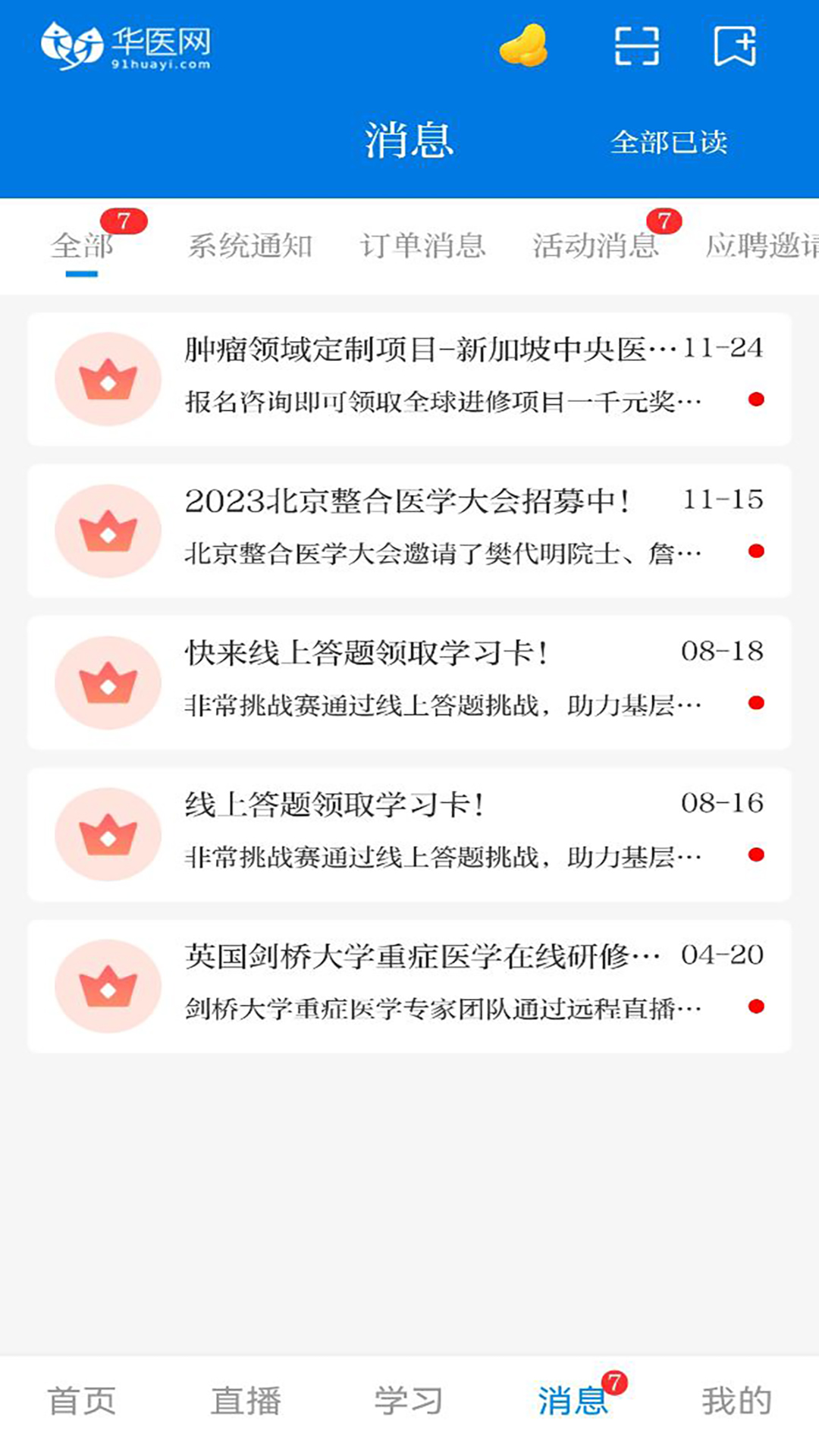Mark all messages read with 全部已读
This screenshot has width=819, height=1456.
click(x=669, y=142)
